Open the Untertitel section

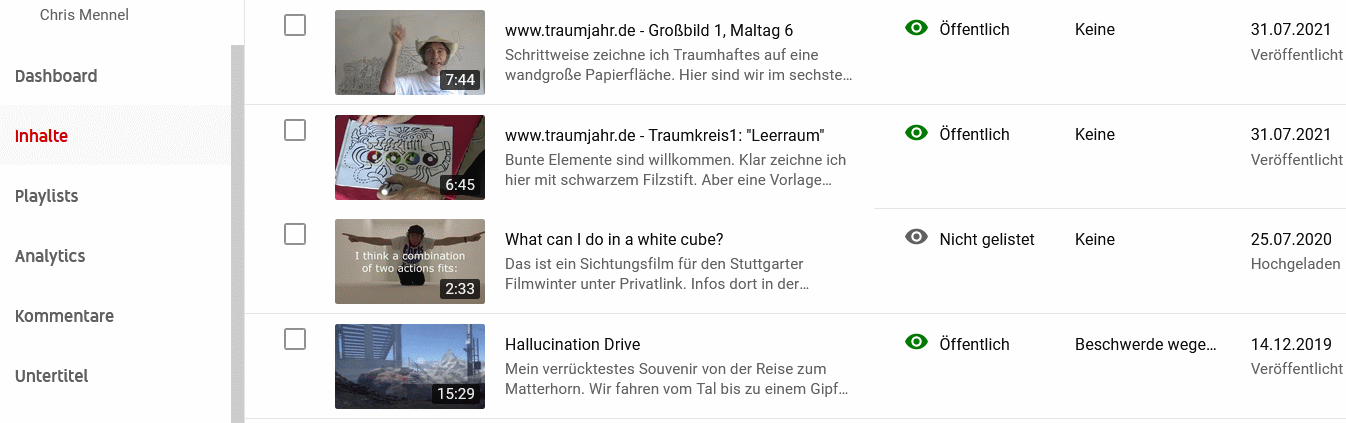coord(52,376)
